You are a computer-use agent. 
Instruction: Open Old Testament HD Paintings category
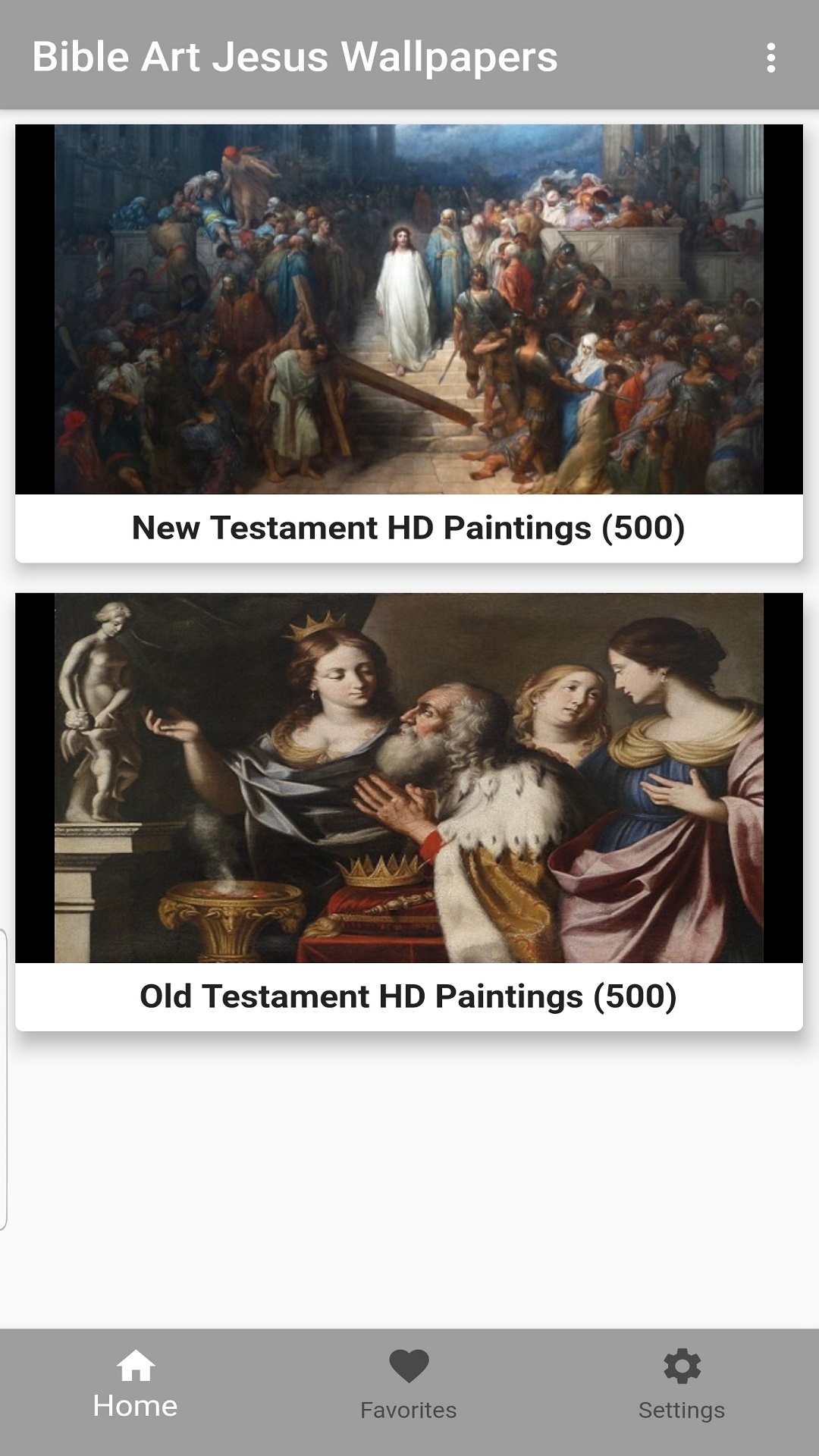coord(409,811)
